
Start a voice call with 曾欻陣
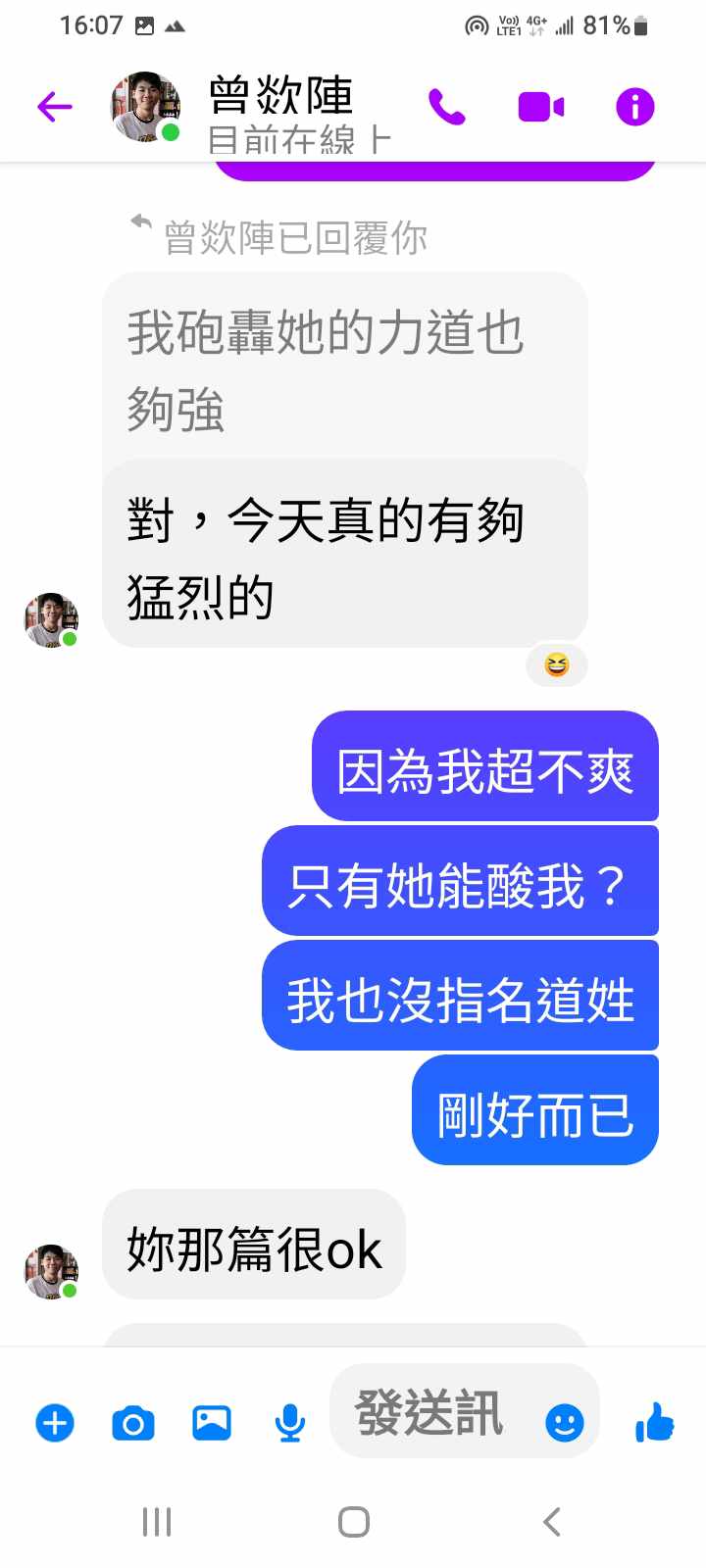tap(447, 107)
